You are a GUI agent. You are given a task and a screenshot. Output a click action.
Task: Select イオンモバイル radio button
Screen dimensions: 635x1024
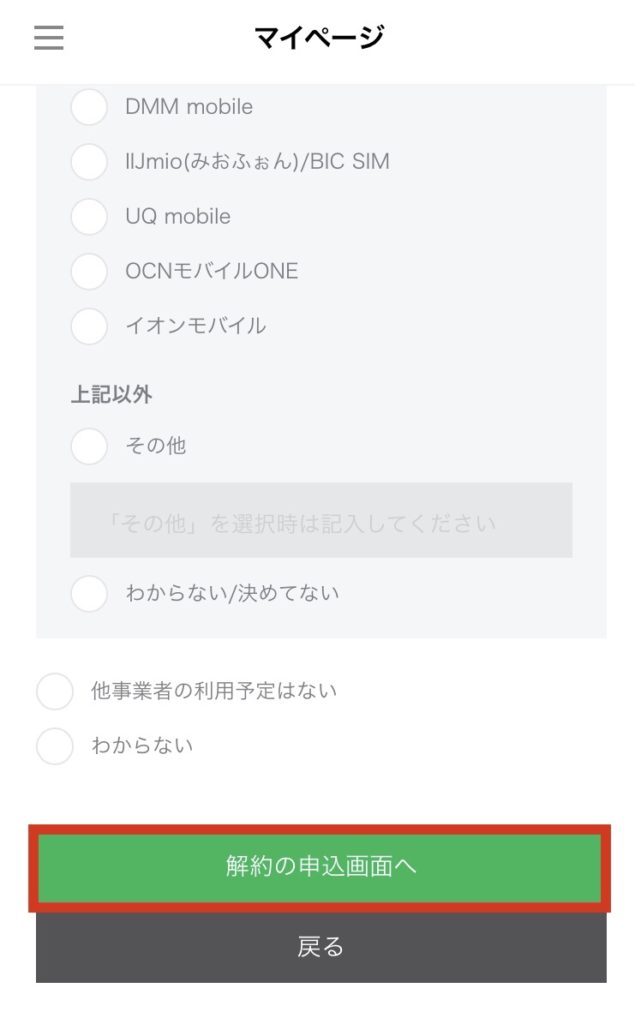coord(89,326)
